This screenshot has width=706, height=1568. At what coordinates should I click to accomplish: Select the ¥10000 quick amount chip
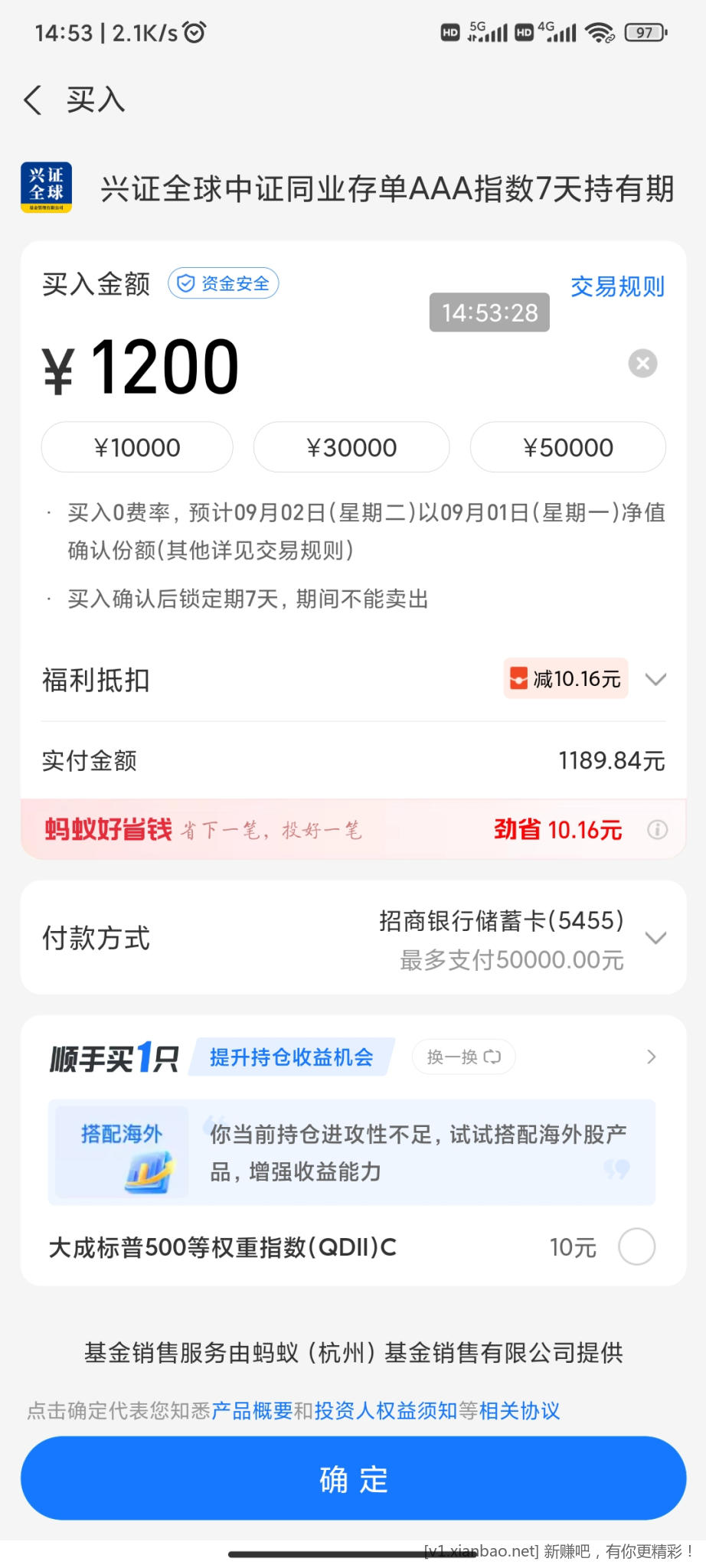pos(136,446)
